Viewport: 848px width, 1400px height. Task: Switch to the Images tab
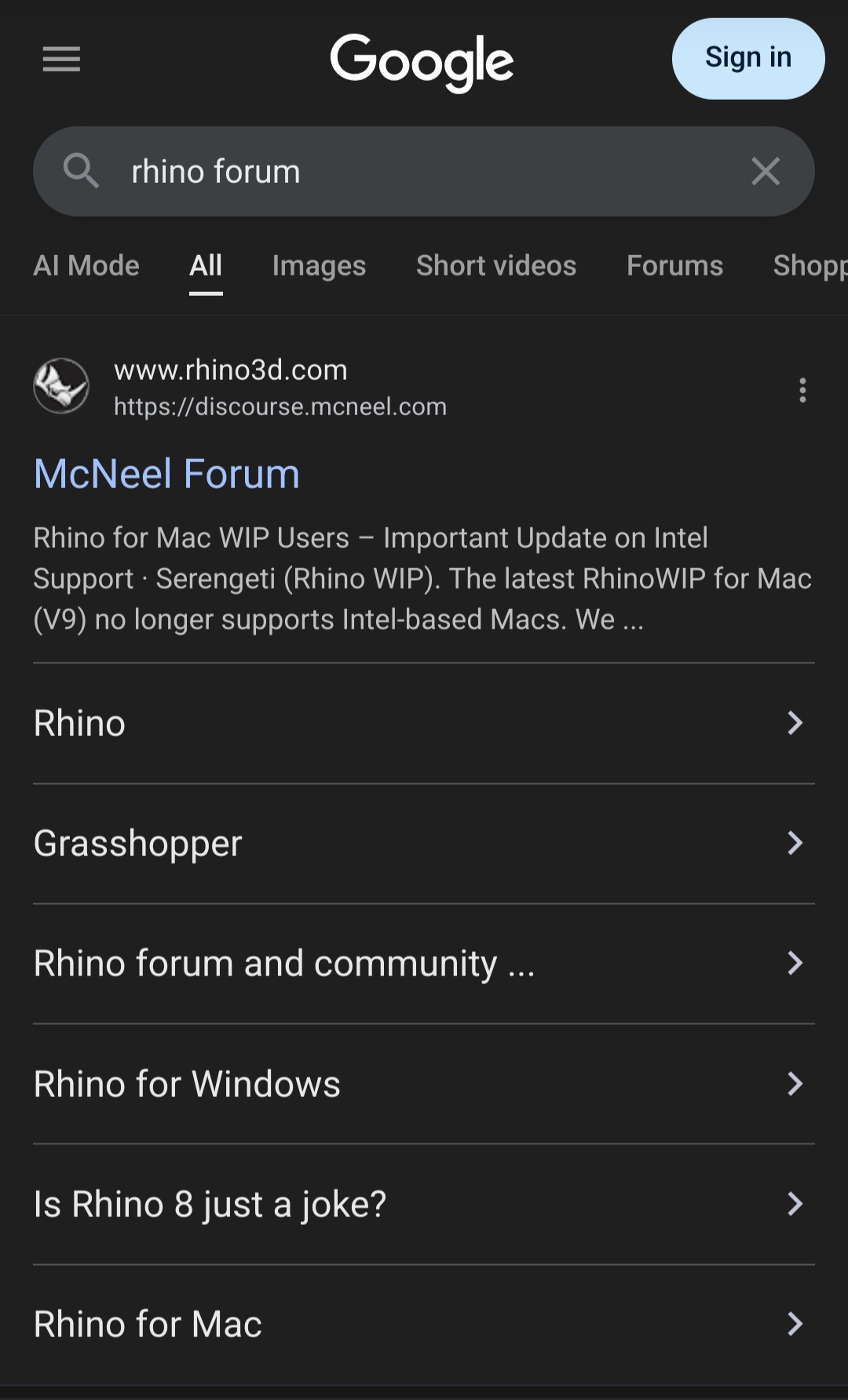coord(319,266)
